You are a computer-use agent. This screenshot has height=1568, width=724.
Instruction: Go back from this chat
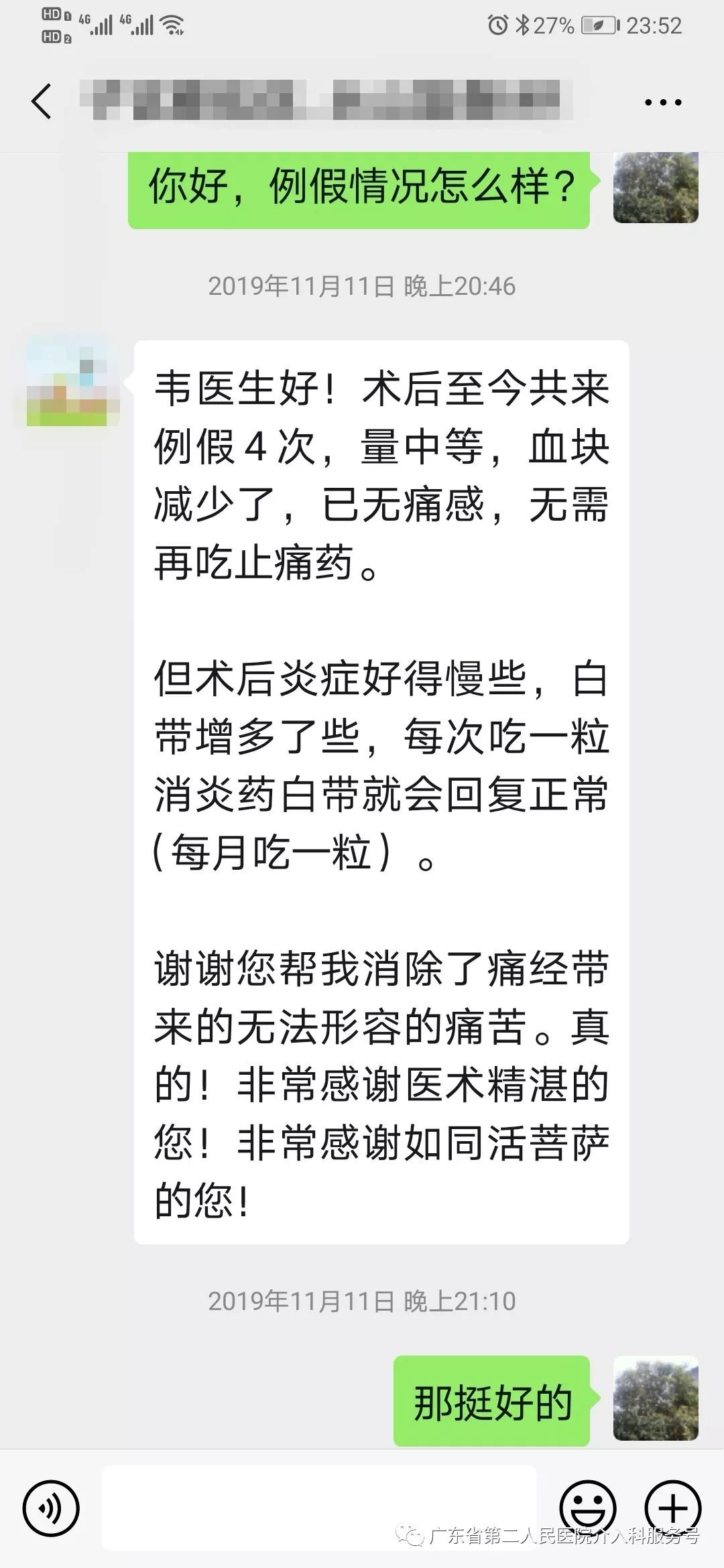pos(42,102)
